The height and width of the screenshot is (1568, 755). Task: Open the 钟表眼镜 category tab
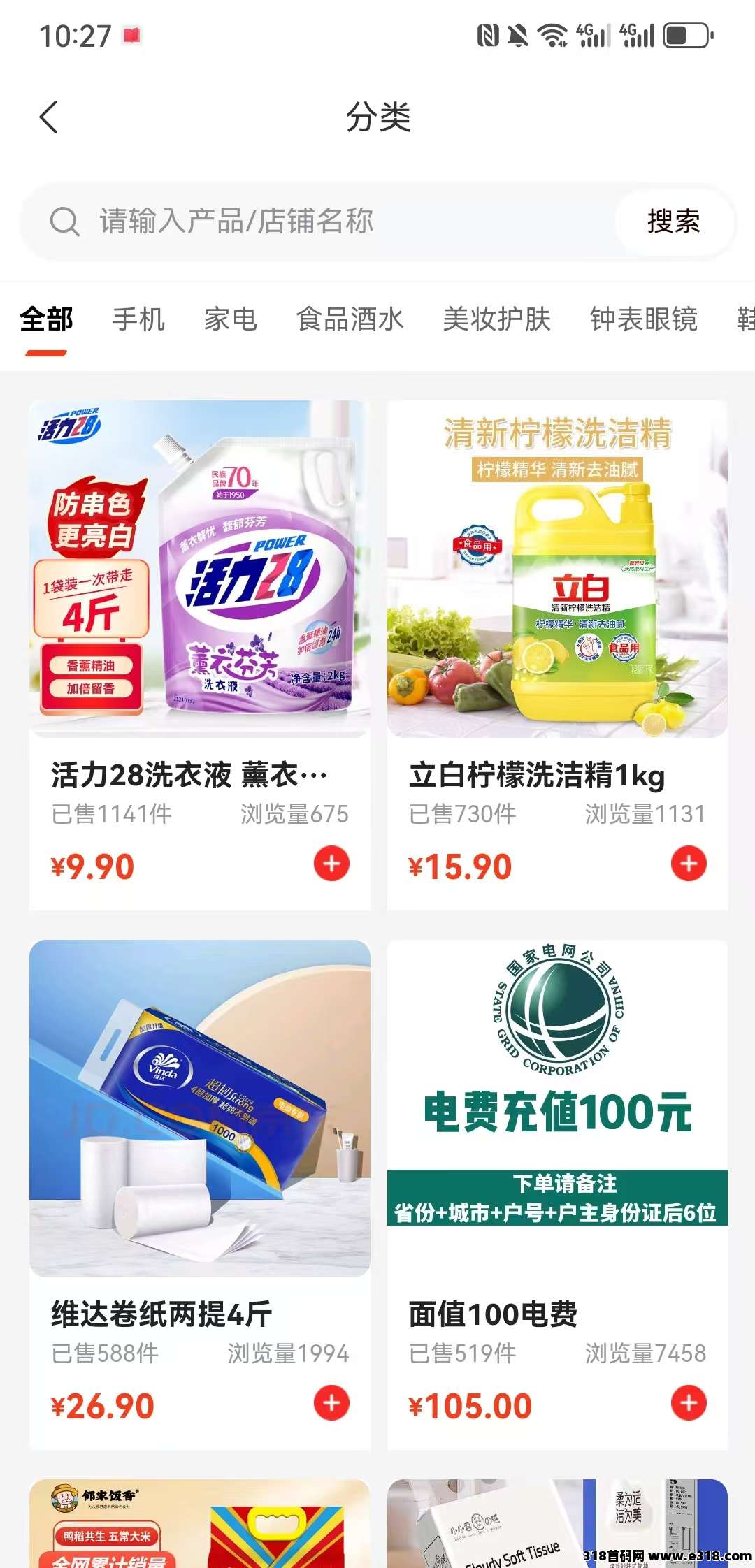pos(643,320)
